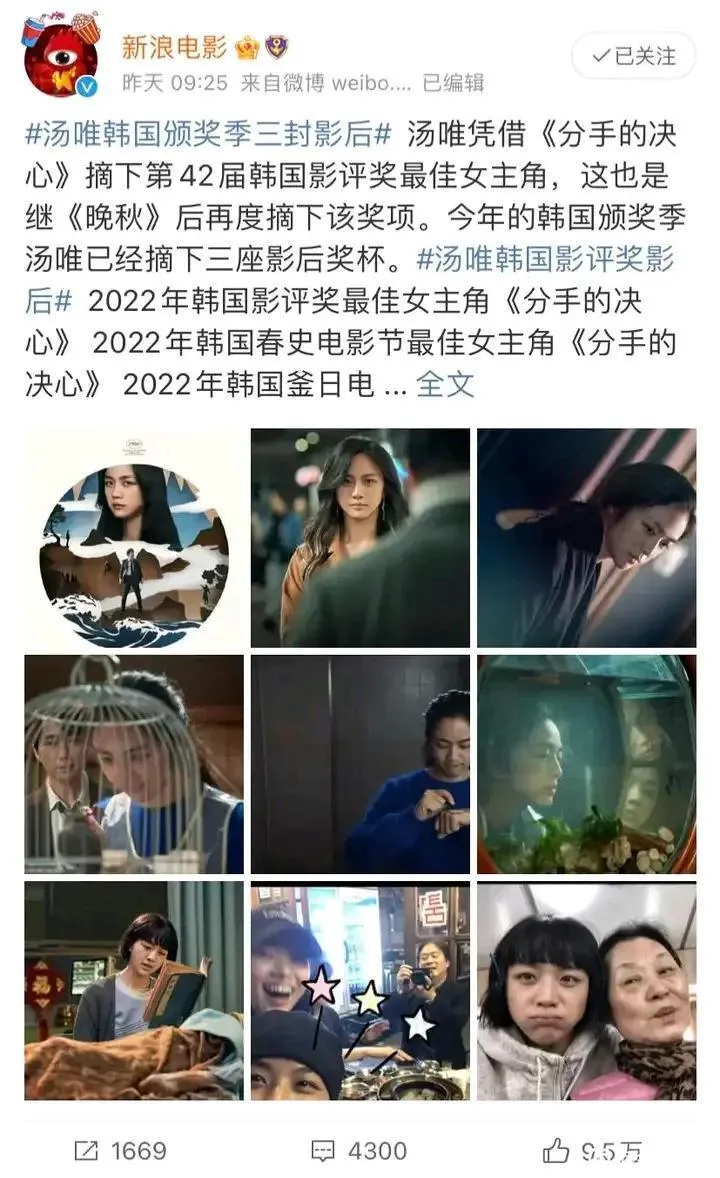Expand the post with 全文
720x1178 pixels.
[445, 383]
